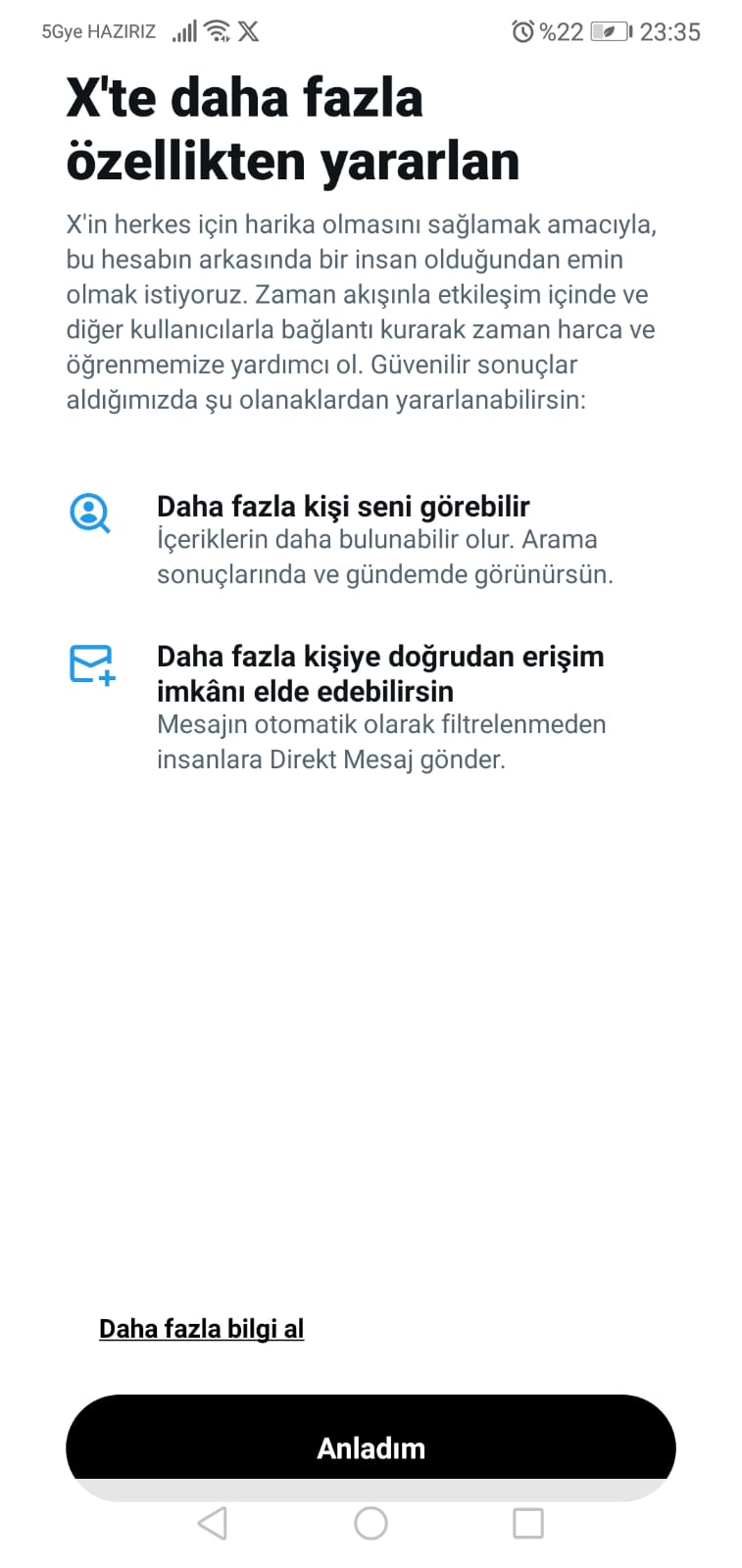742x1568 pixels.
Task: Open recent apps with the square button
Action: pyautogui.click(x=528, y=1523)
